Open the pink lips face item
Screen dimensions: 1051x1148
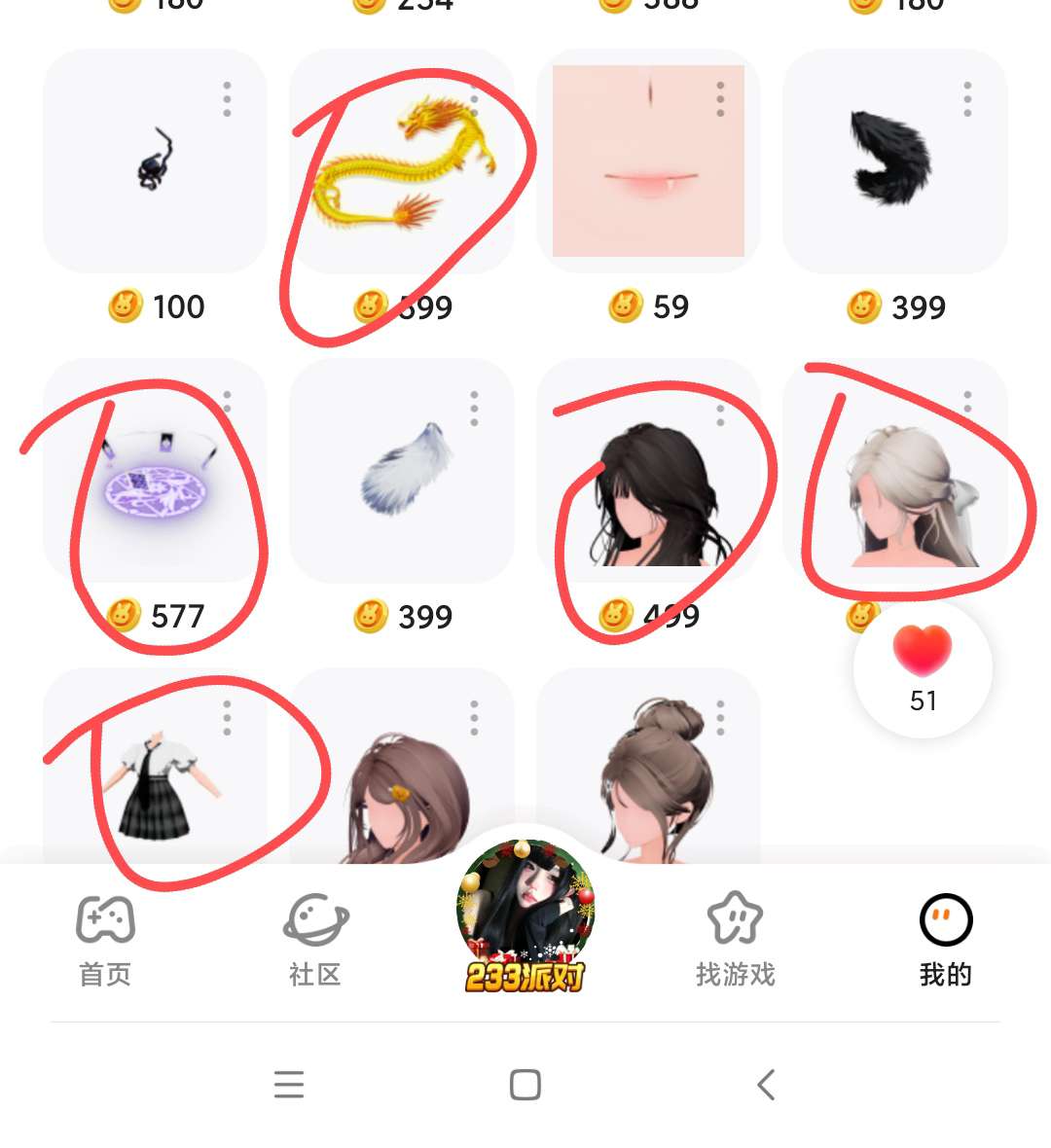[648, 161]
